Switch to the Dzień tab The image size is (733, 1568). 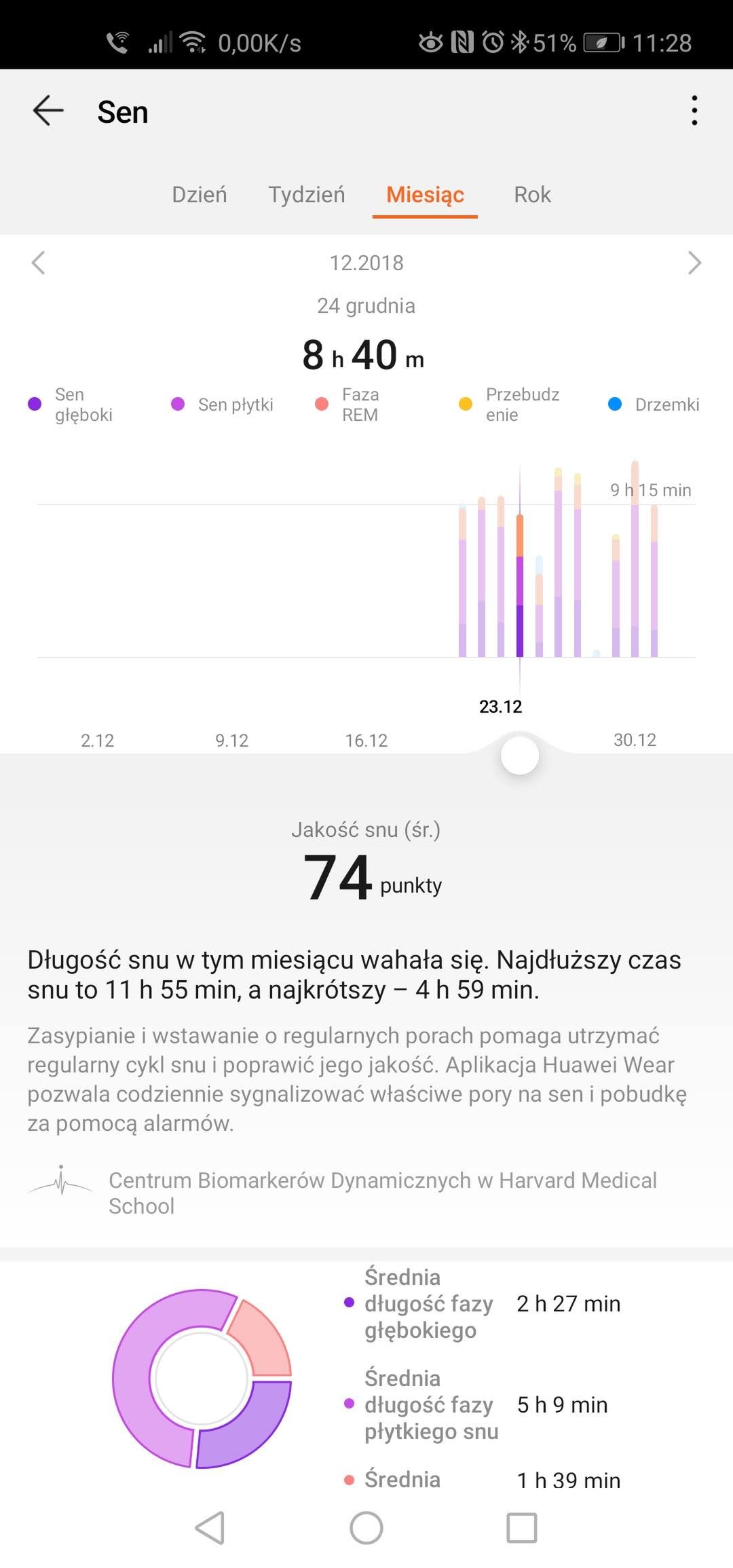tap(200, 195)
